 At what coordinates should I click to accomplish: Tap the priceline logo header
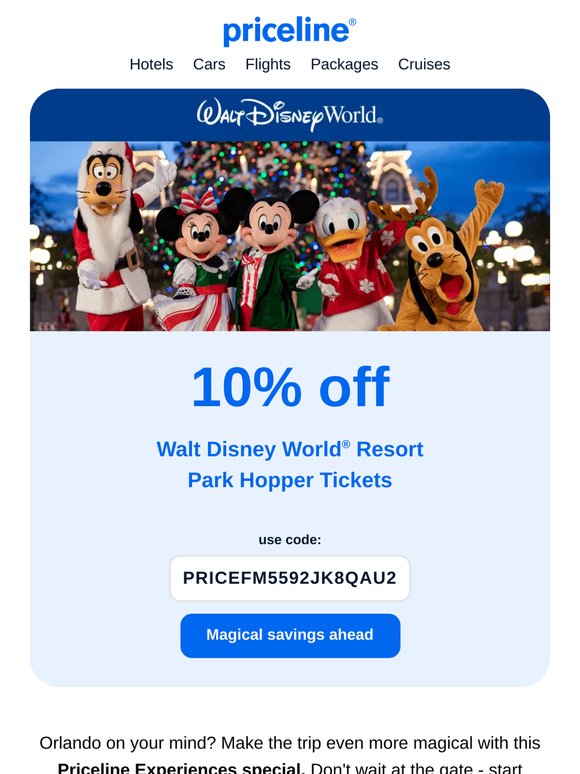click(290, 30)
